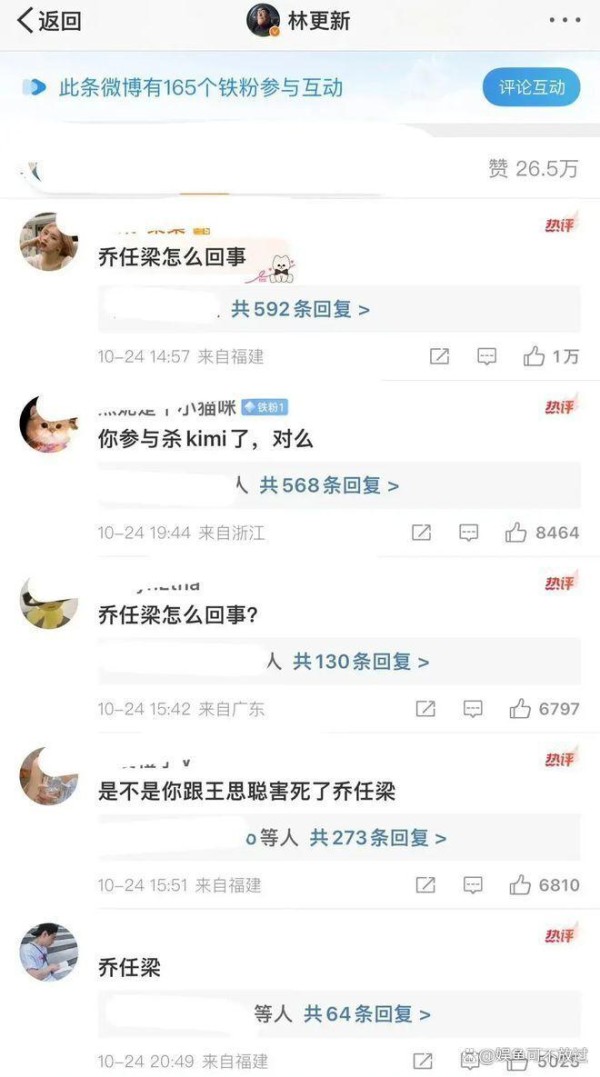Expand the 共130条回复 replies

(x=360, y=661)
